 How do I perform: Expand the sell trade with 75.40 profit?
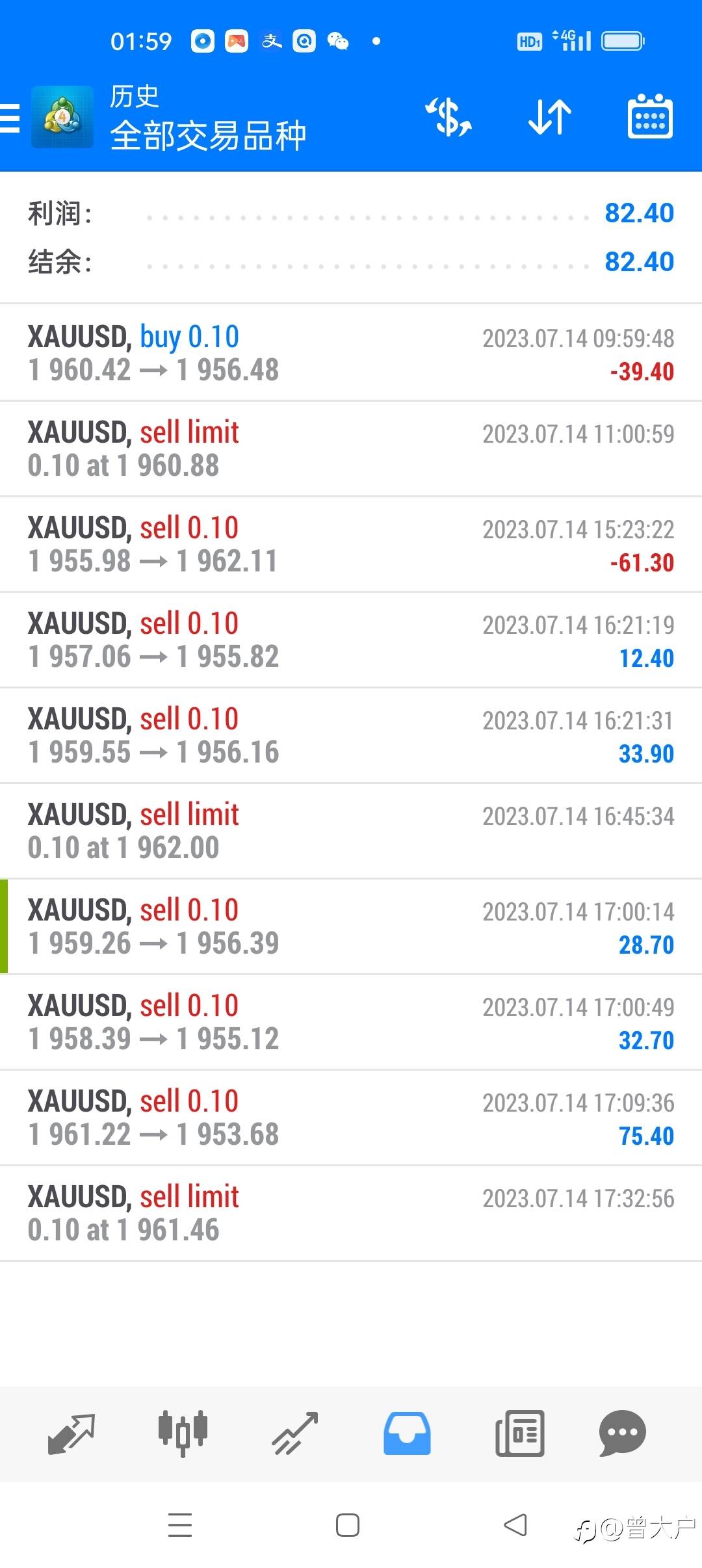pyautogui.click(x=351, y=1117)
